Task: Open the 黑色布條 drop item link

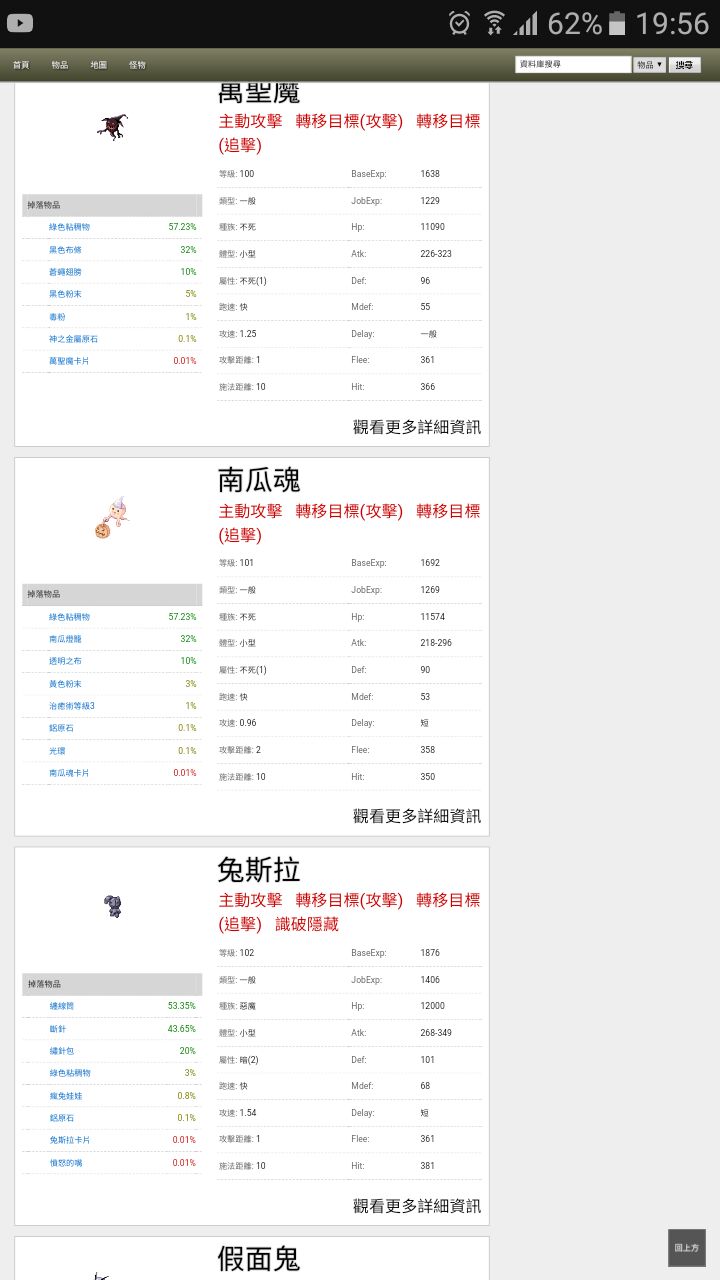Action: [x=66, y=250]
